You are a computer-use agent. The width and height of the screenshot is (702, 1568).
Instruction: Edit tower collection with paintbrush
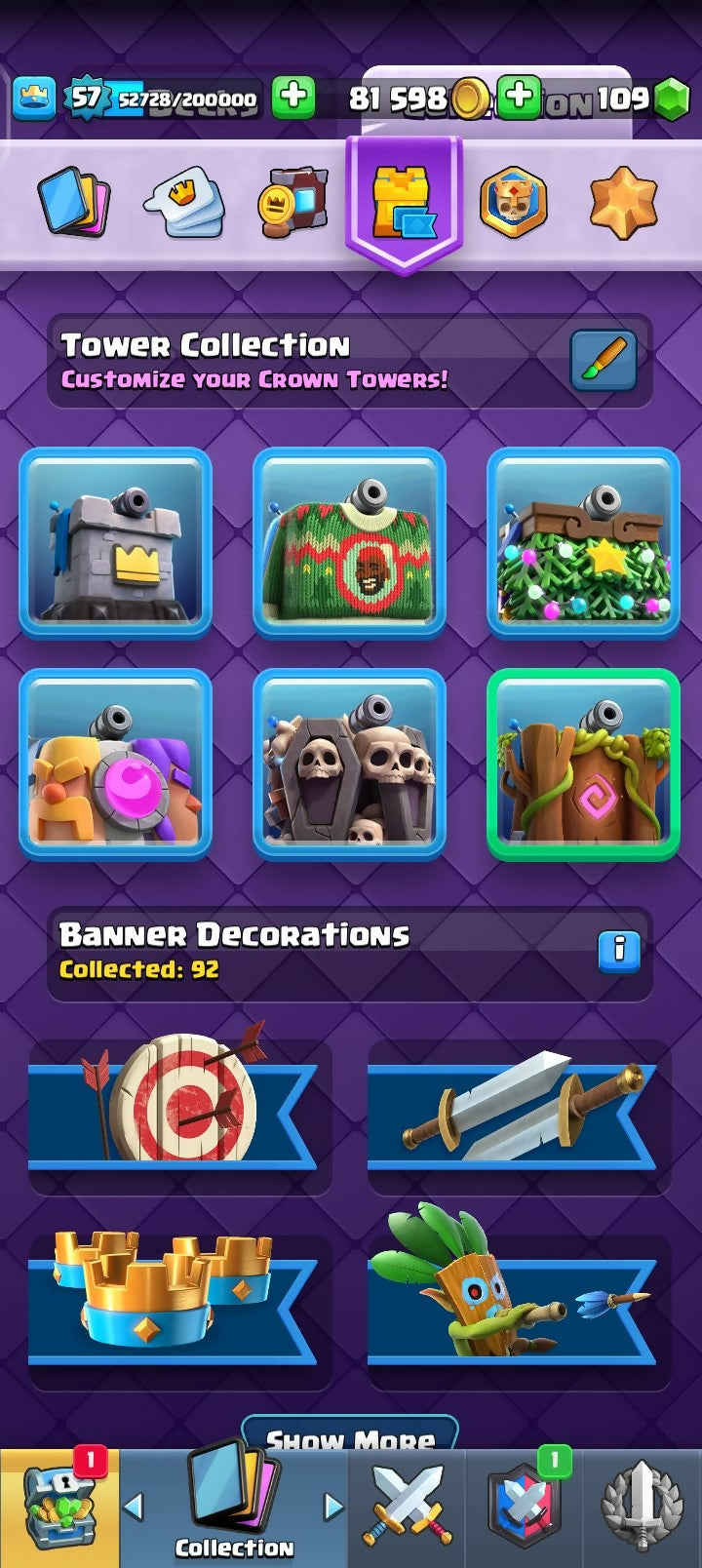(x=604, y=361)
